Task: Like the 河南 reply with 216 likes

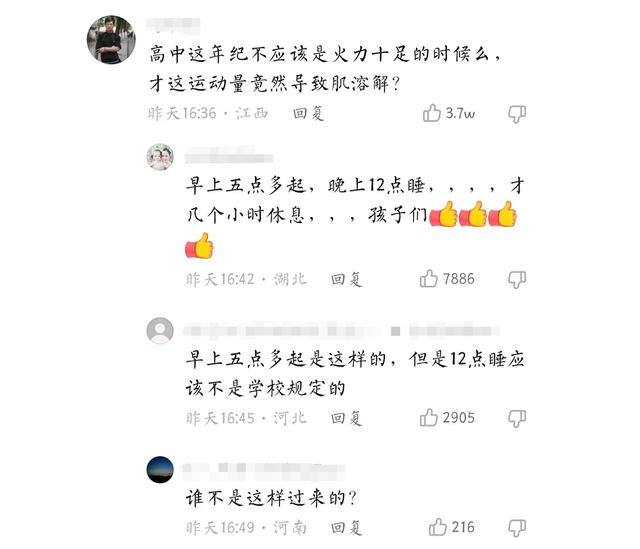Action: click(437, 527)
